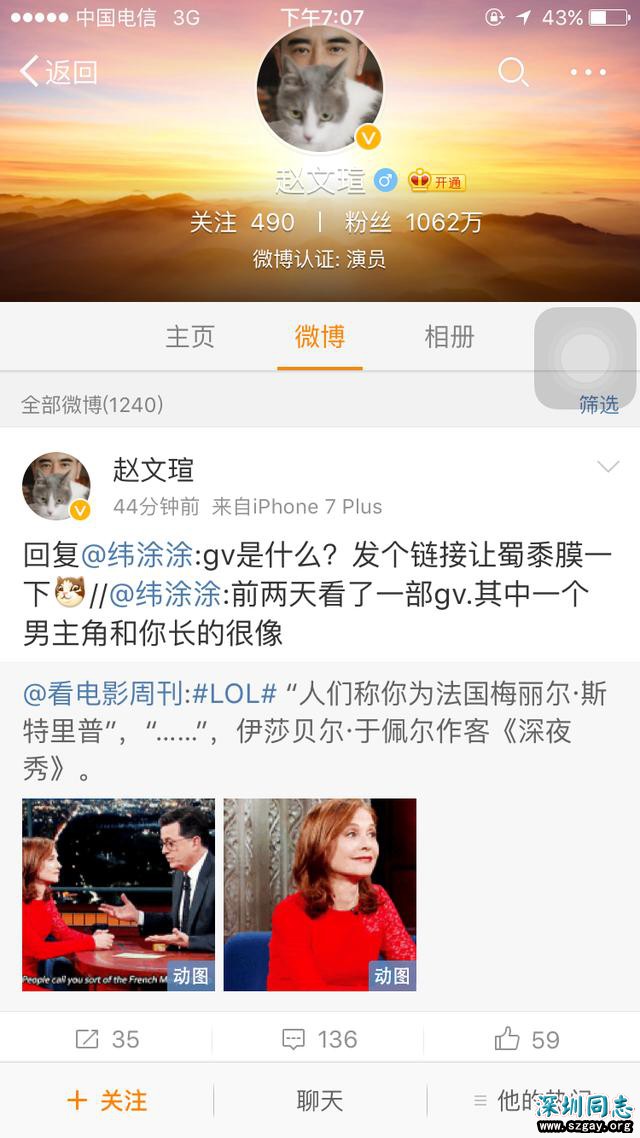
Task: Open the @看电影周刊 account link
Action: pyautogui.click(x=104, y=694)
